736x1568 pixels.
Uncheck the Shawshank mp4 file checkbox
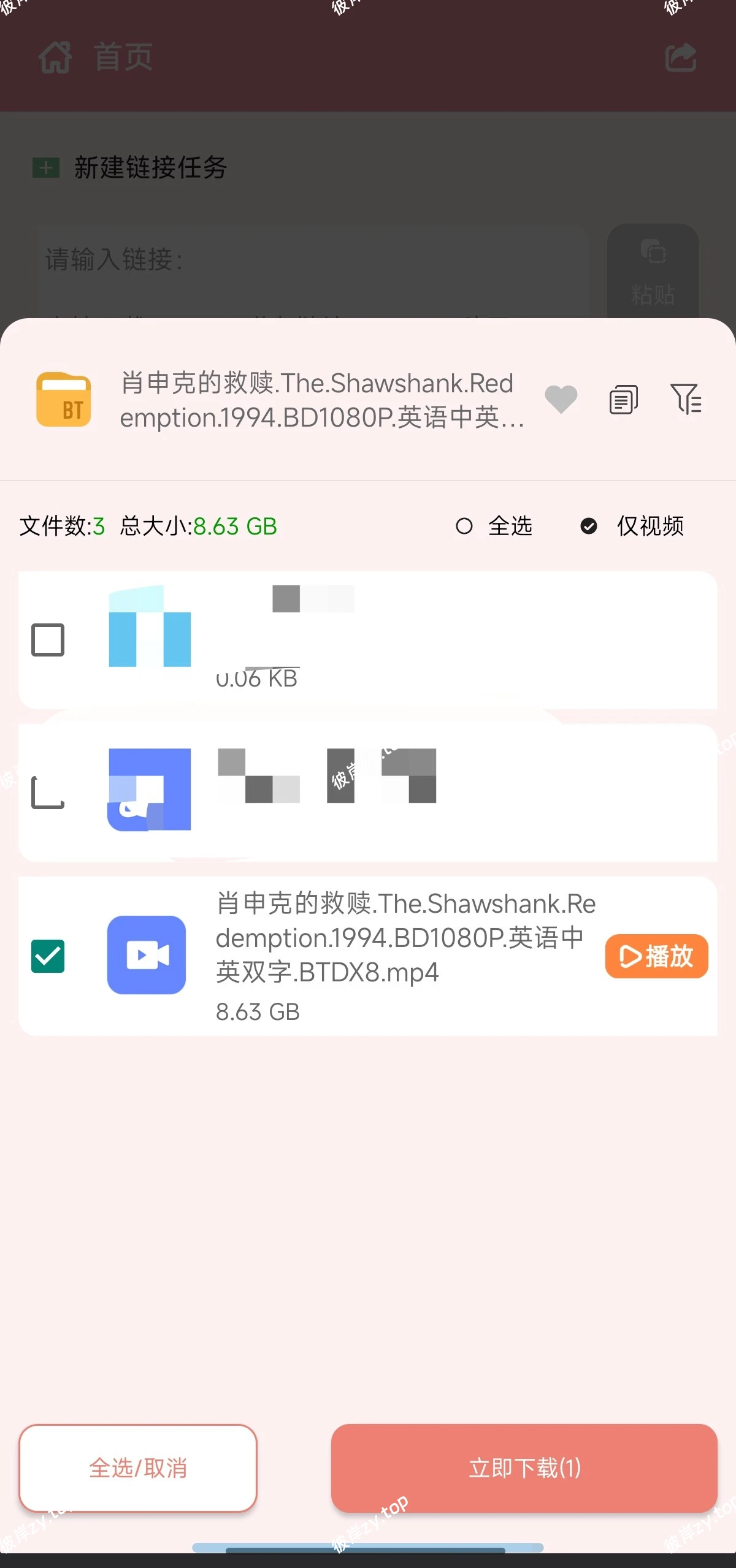48,956
